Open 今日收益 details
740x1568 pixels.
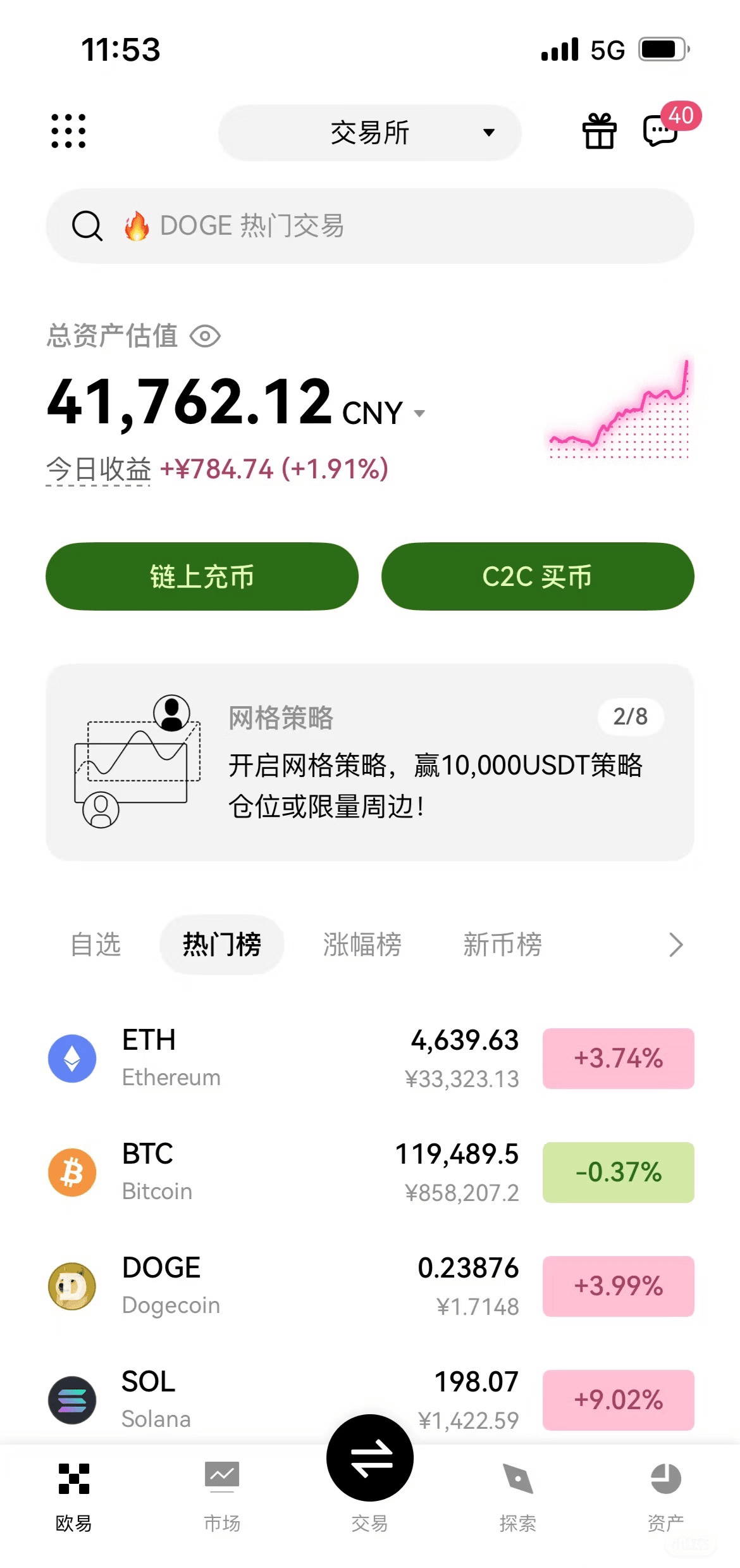pyautogui.click(x=99, y=470)
